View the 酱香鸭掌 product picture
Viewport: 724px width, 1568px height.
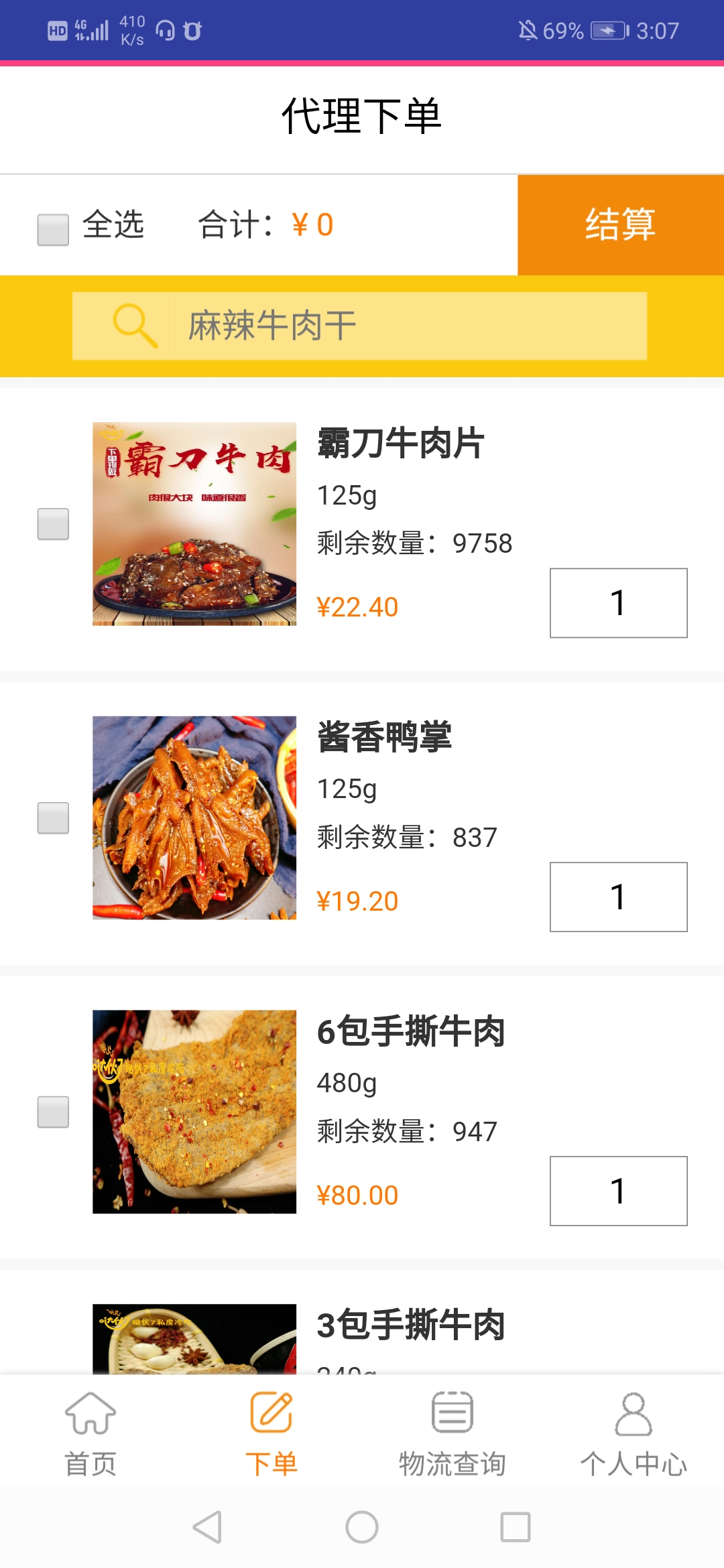194,818
